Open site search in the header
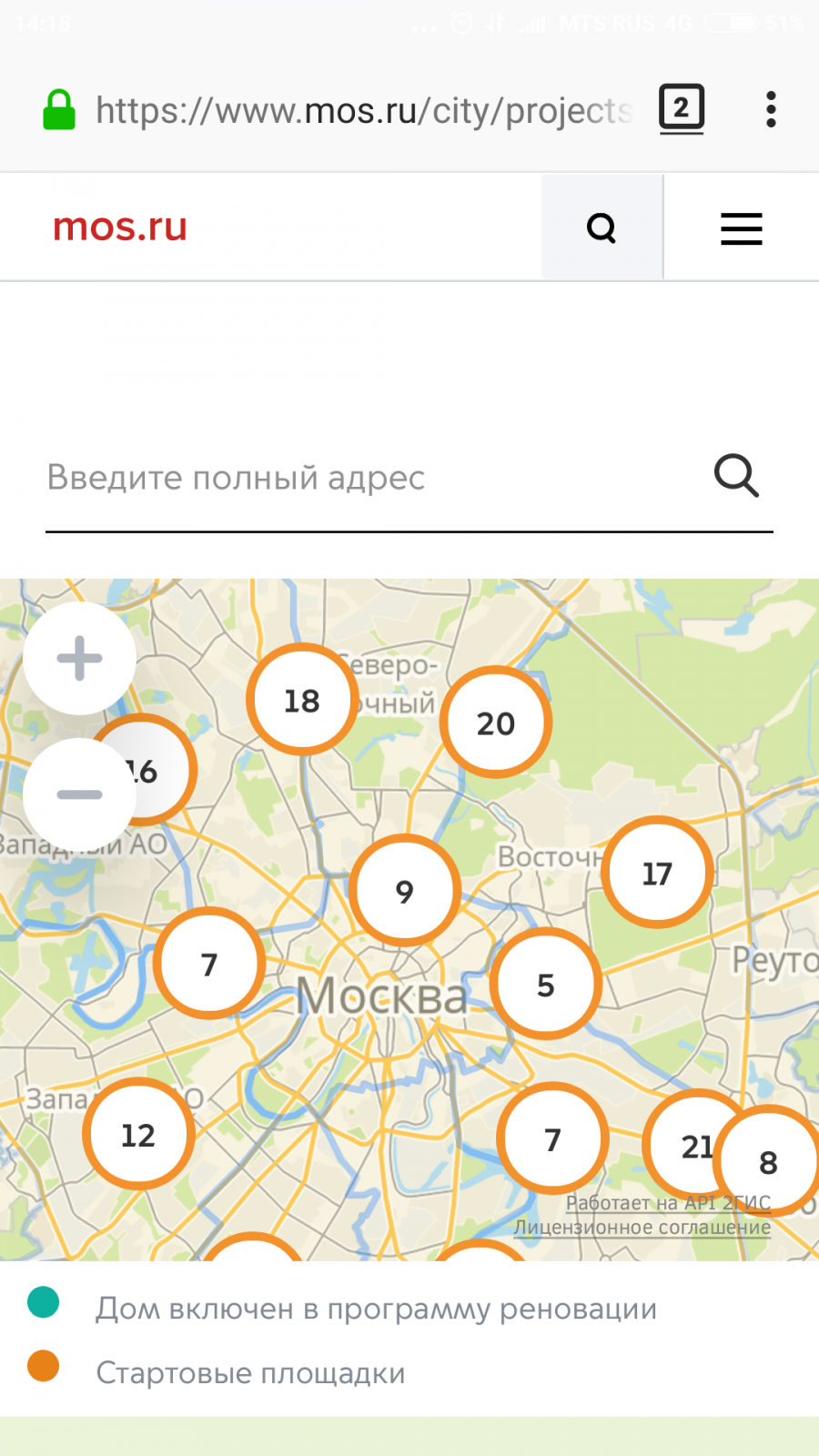 click(x=602, y=227)
